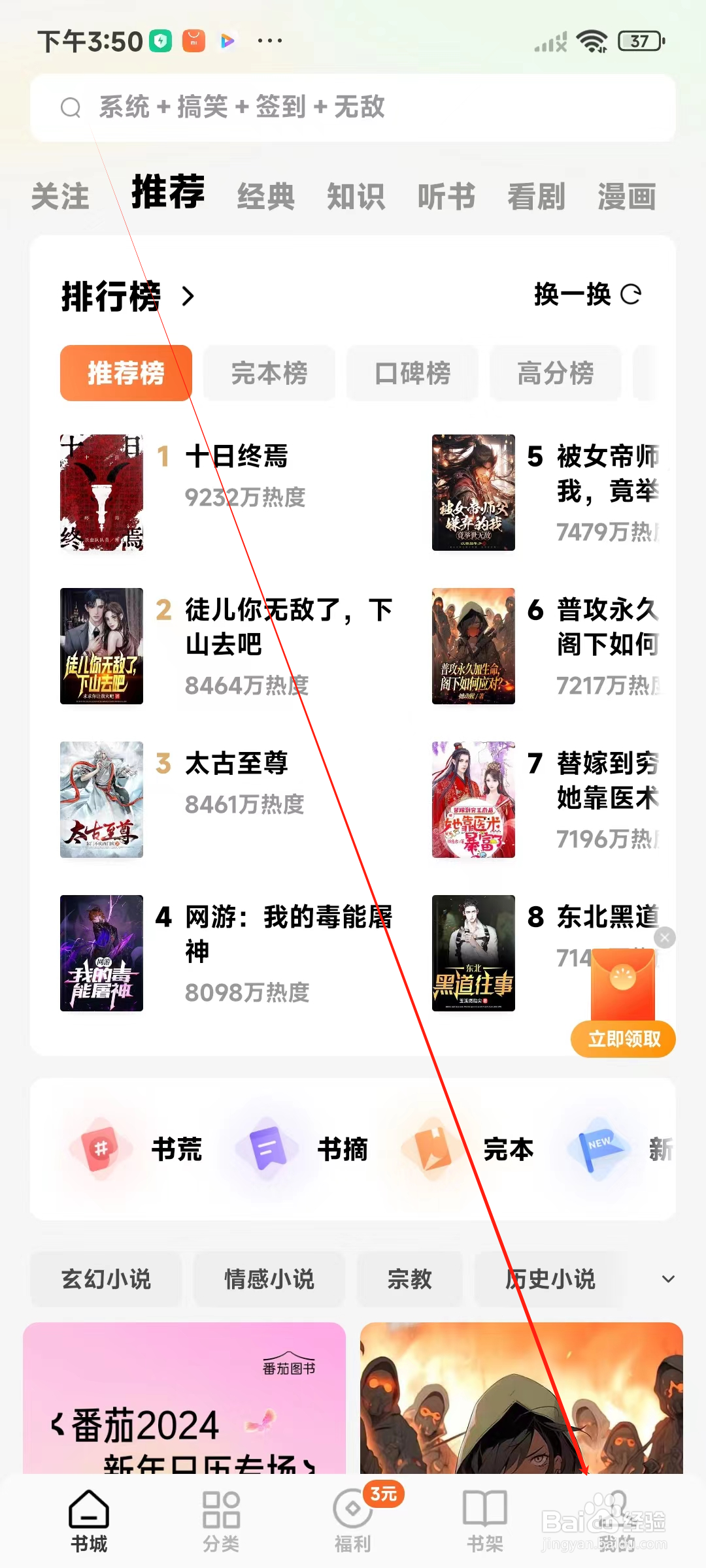Open the book 十日终焉 cover
The width and height of the screenshot is (706, 1568).
[101, 493]
